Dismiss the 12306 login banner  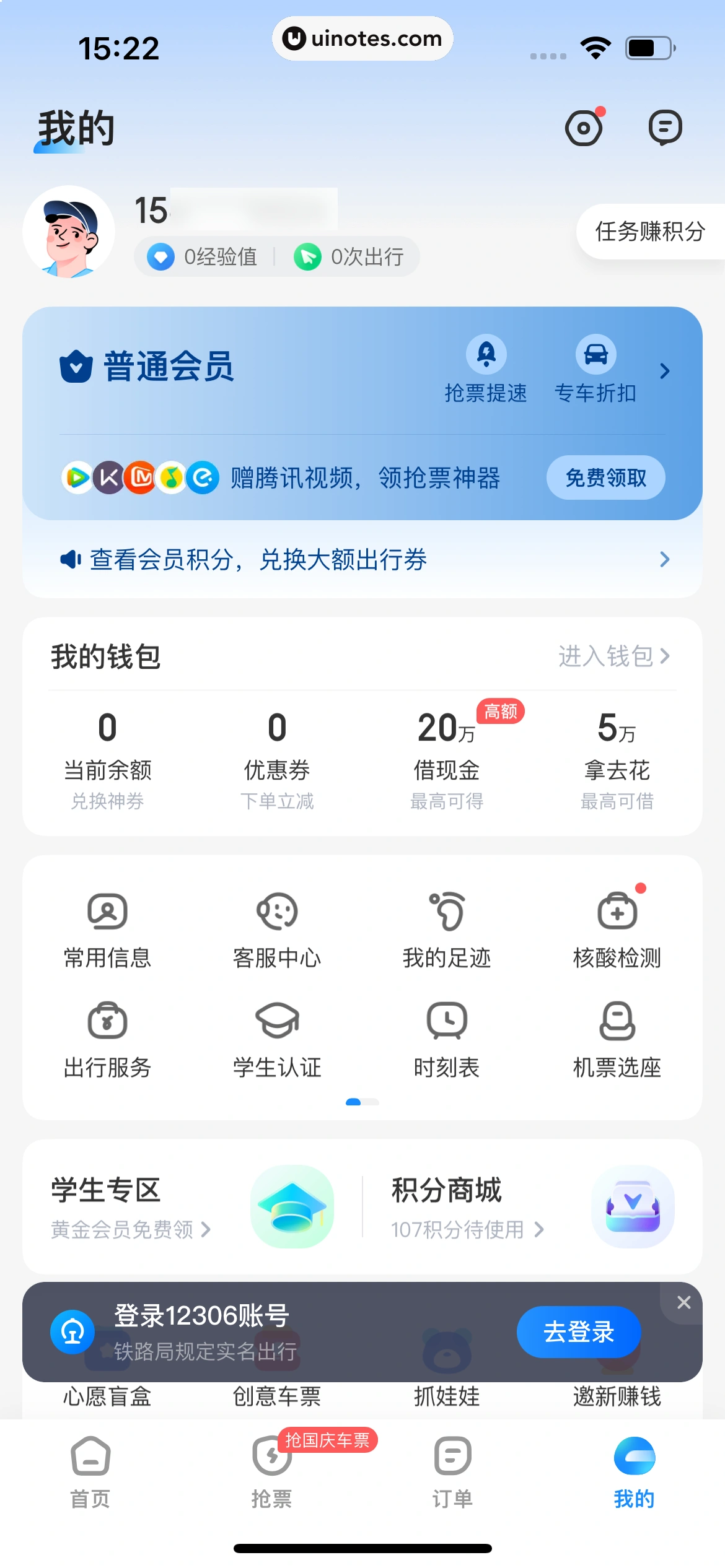pos(683,1302)
